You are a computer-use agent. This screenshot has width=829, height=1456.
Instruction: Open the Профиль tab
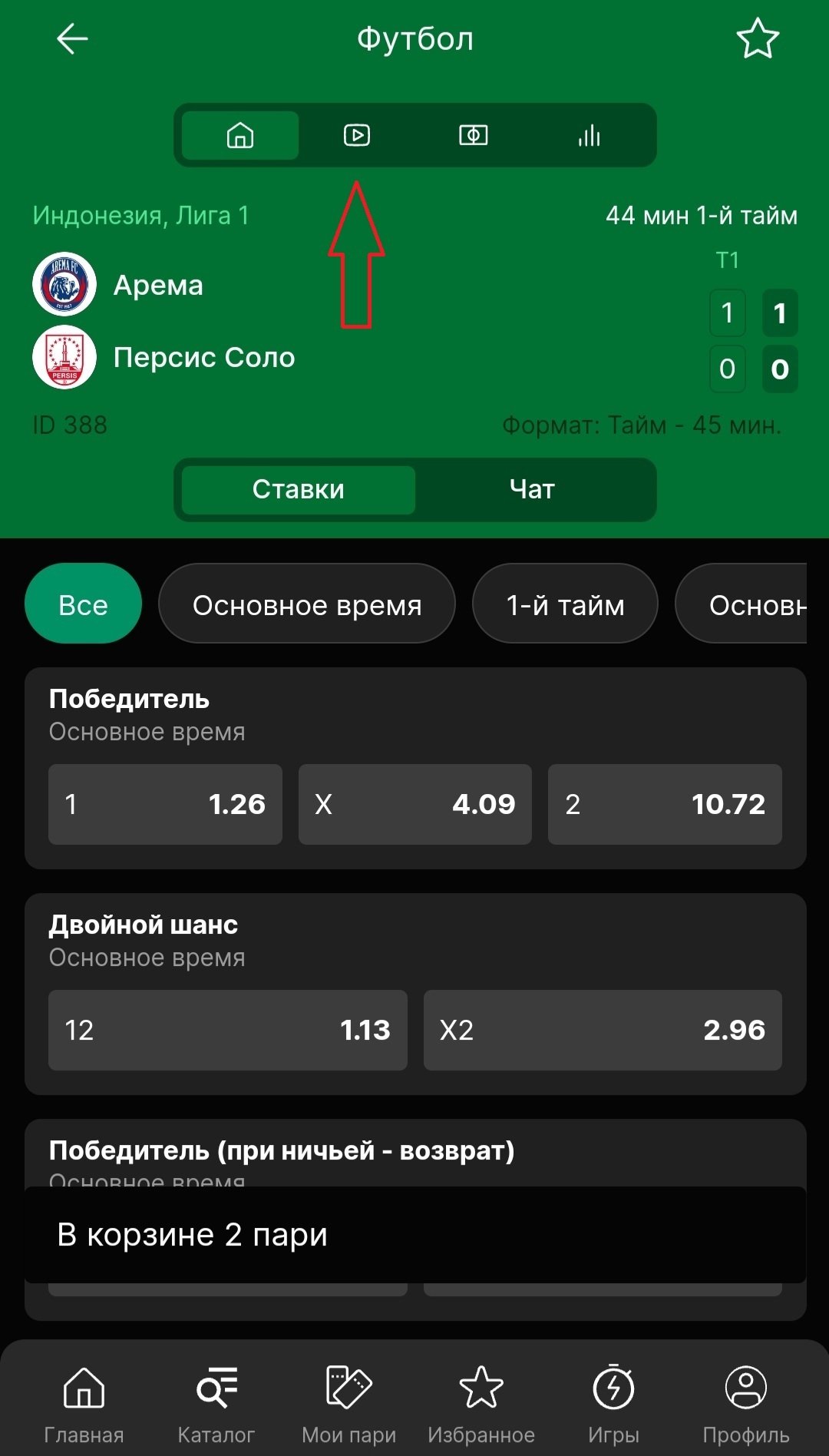pyautogui.click(x=745, y=1401)
